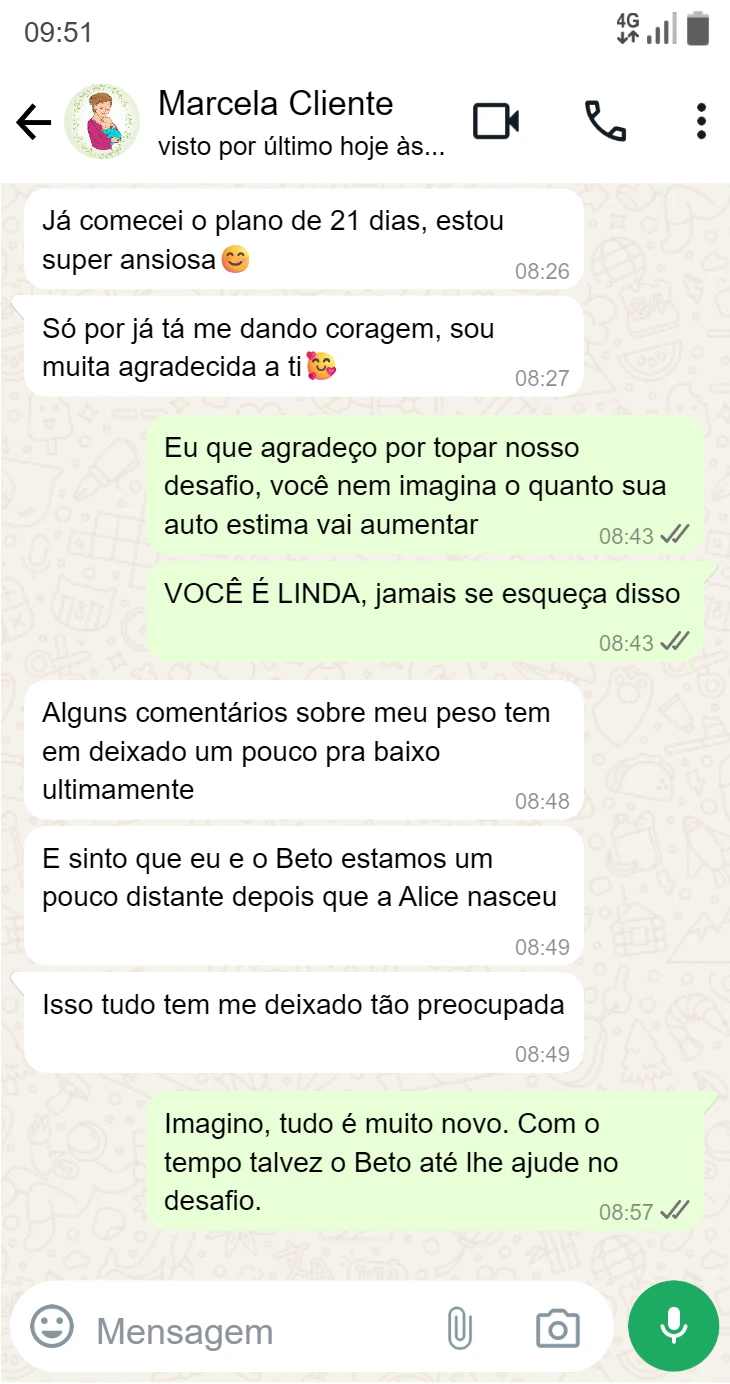Open the camera to send a photo
This screenshot has height=1384, width=730.
click(556, 1327)
